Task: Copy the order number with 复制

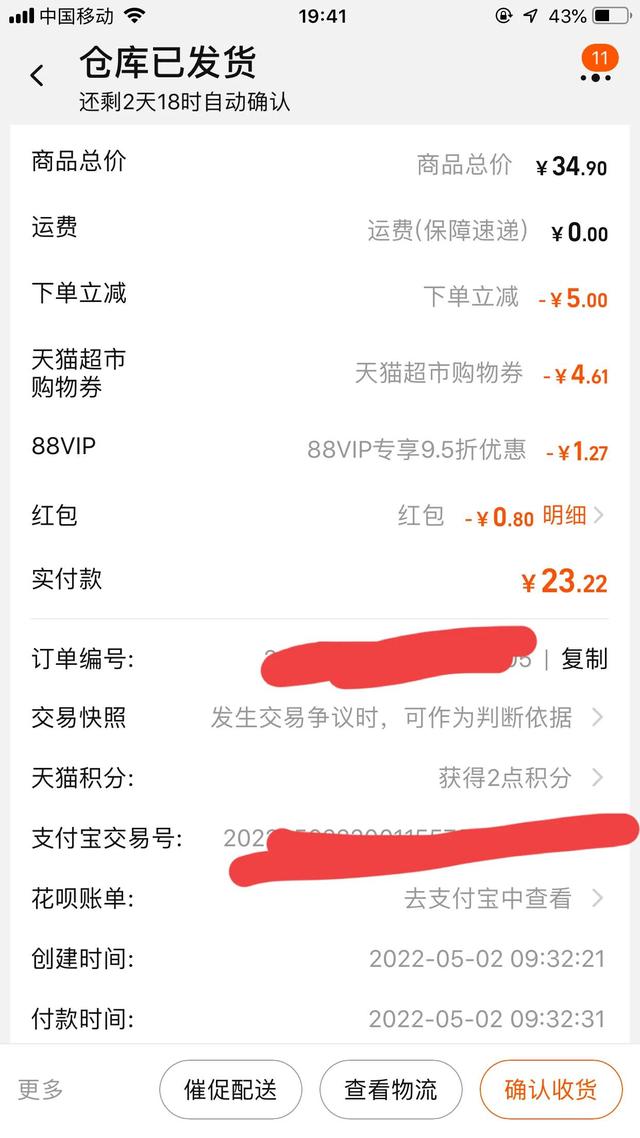Action: [584, 659]
